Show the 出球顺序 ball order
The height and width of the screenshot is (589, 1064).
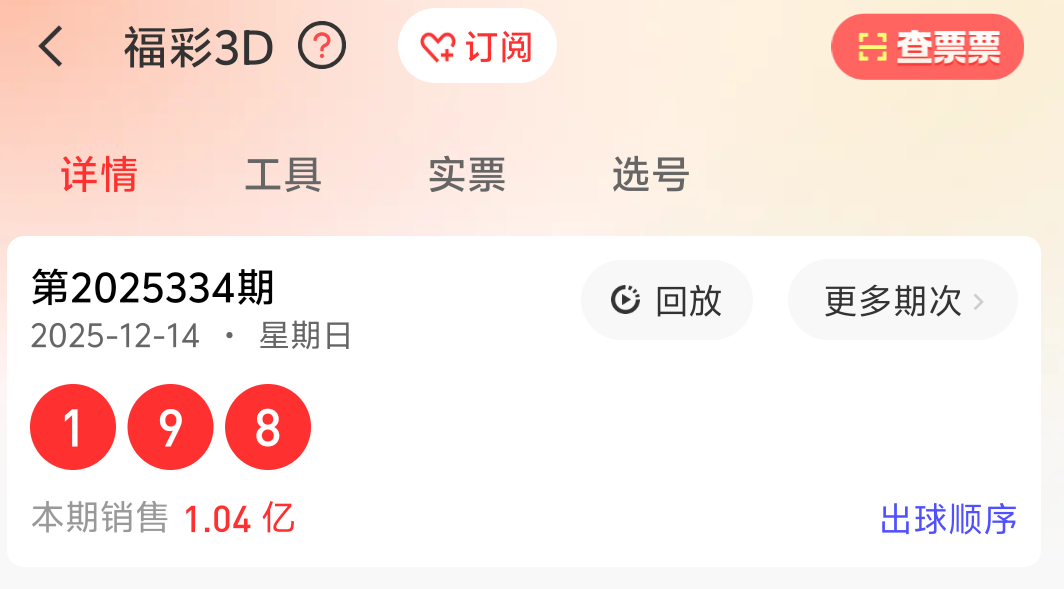click(x=948, y=519)
